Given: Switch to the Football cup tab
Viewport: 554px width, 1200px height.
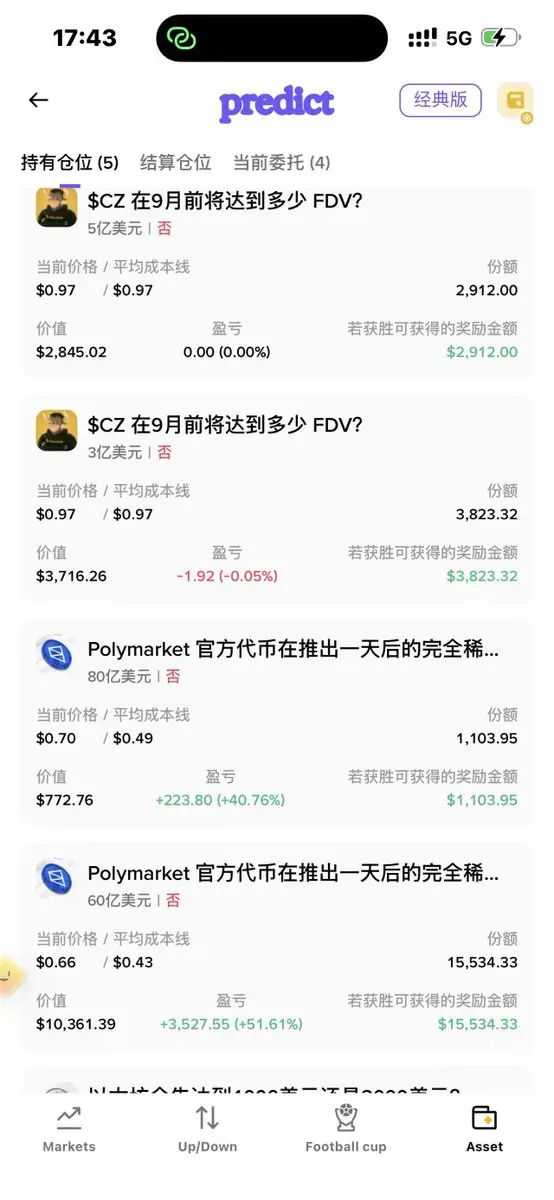Looking at the screenshot, I should pos(346,1128).
